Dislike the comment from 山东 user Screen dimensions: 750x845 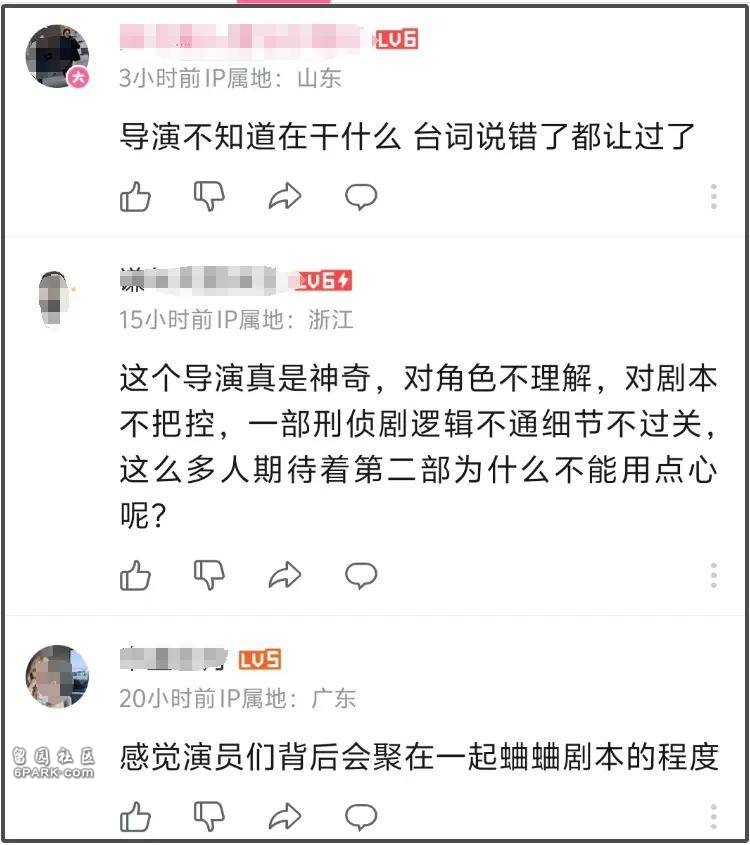click(x=210, y=196)
